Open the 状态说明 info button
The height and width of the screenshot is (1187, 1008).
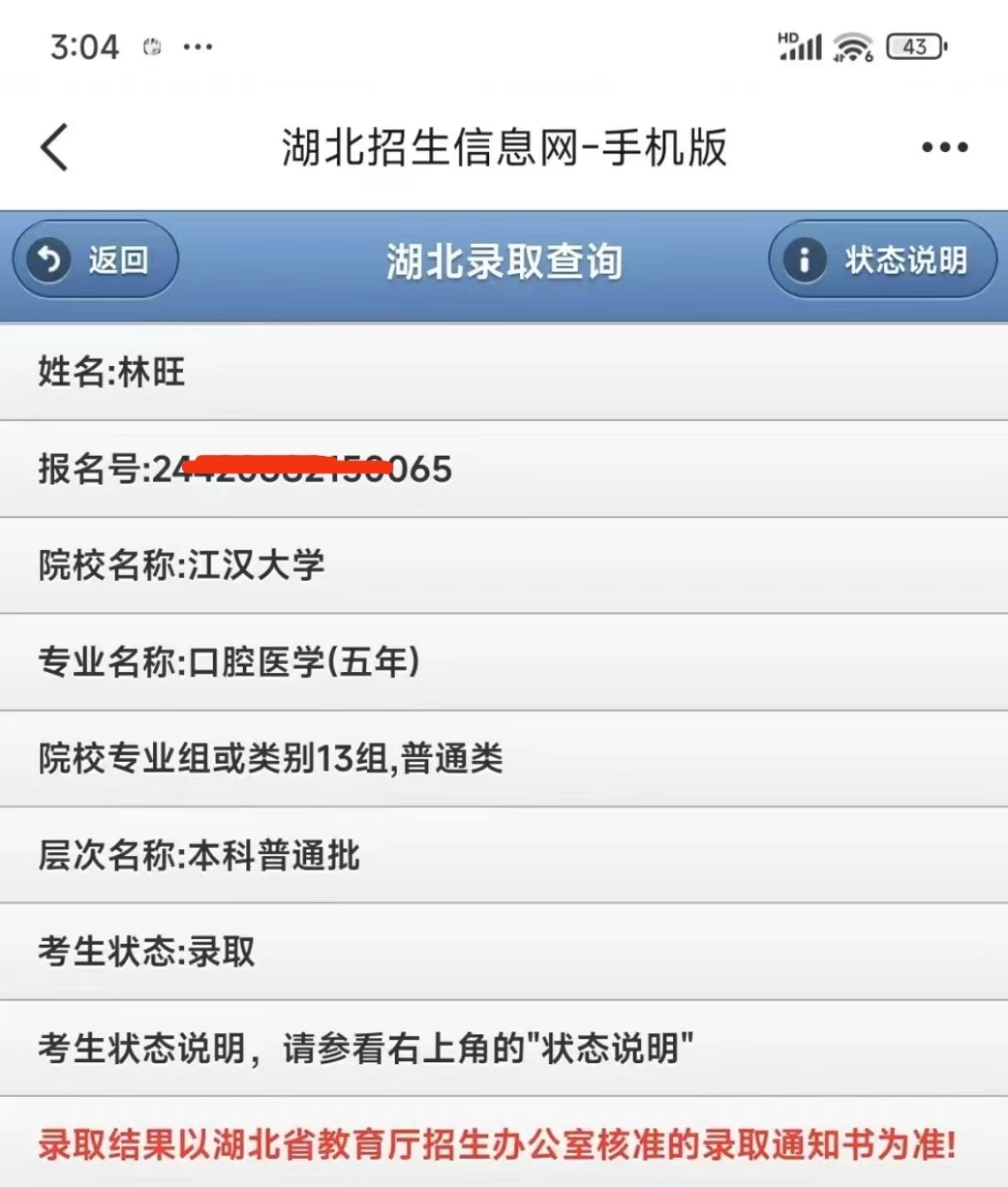pyautogui.click(x=882, y=260)
